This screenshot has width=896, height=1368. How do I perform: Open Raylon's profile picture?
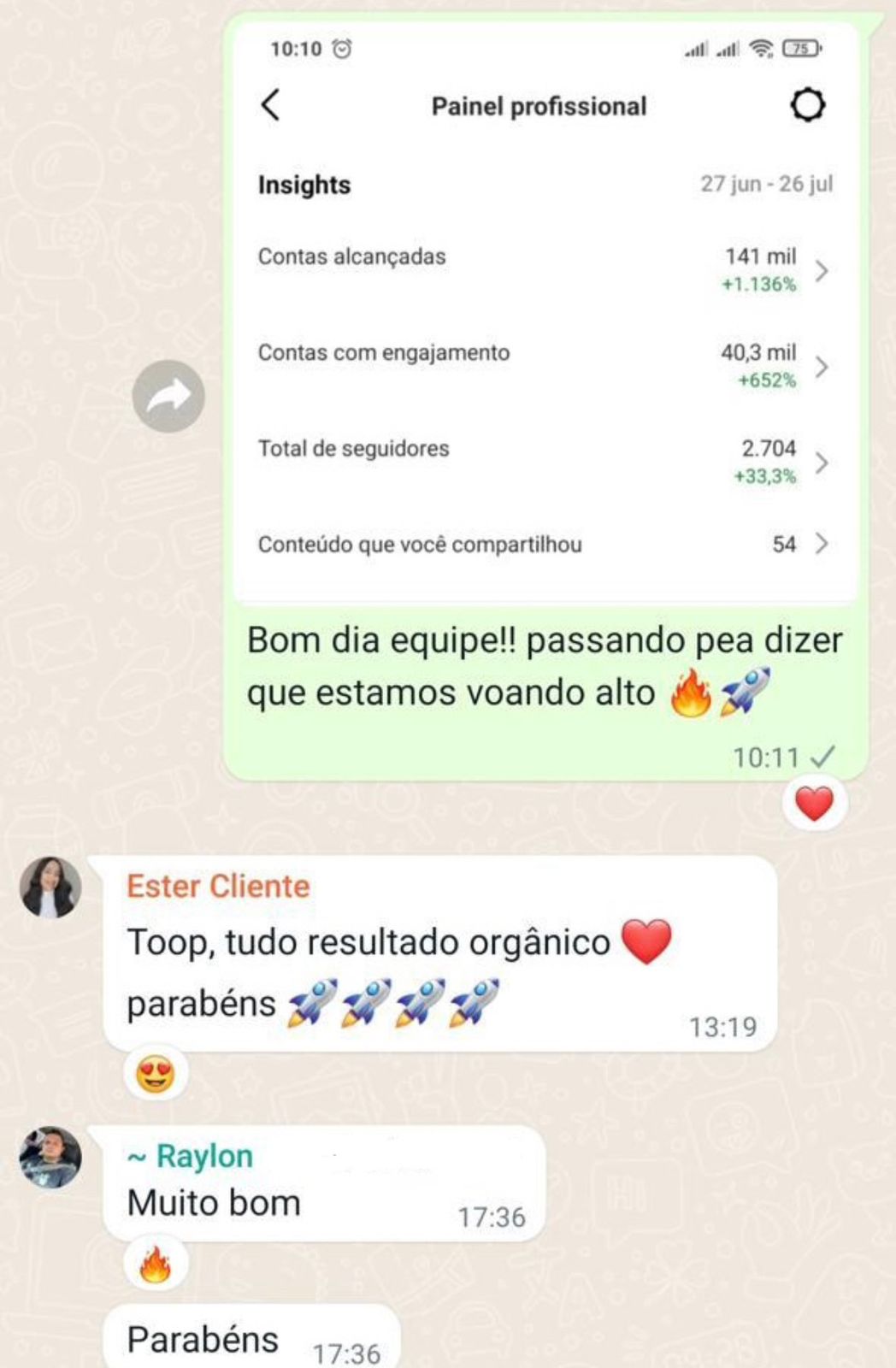coord(50,1157)
